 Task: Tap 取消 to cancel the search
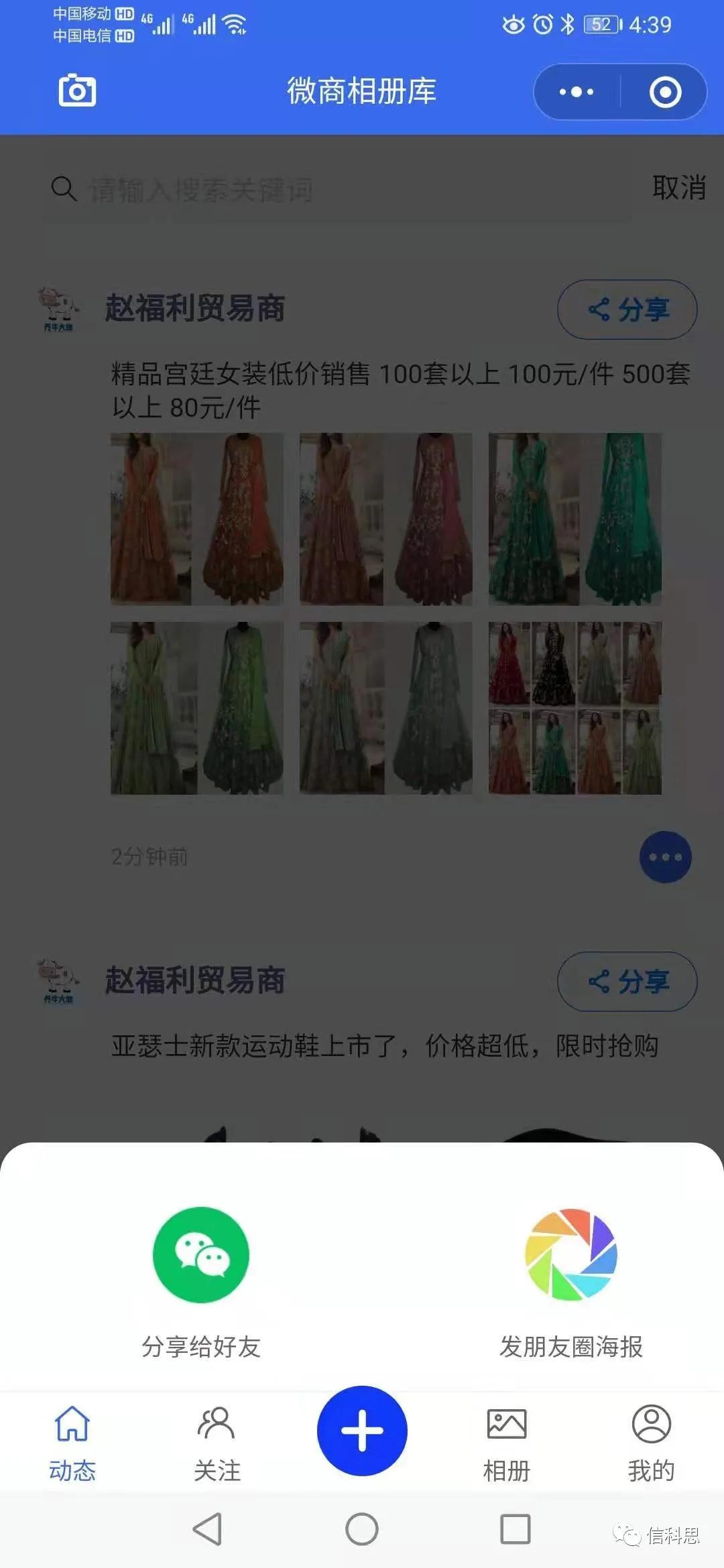point(678,188)
